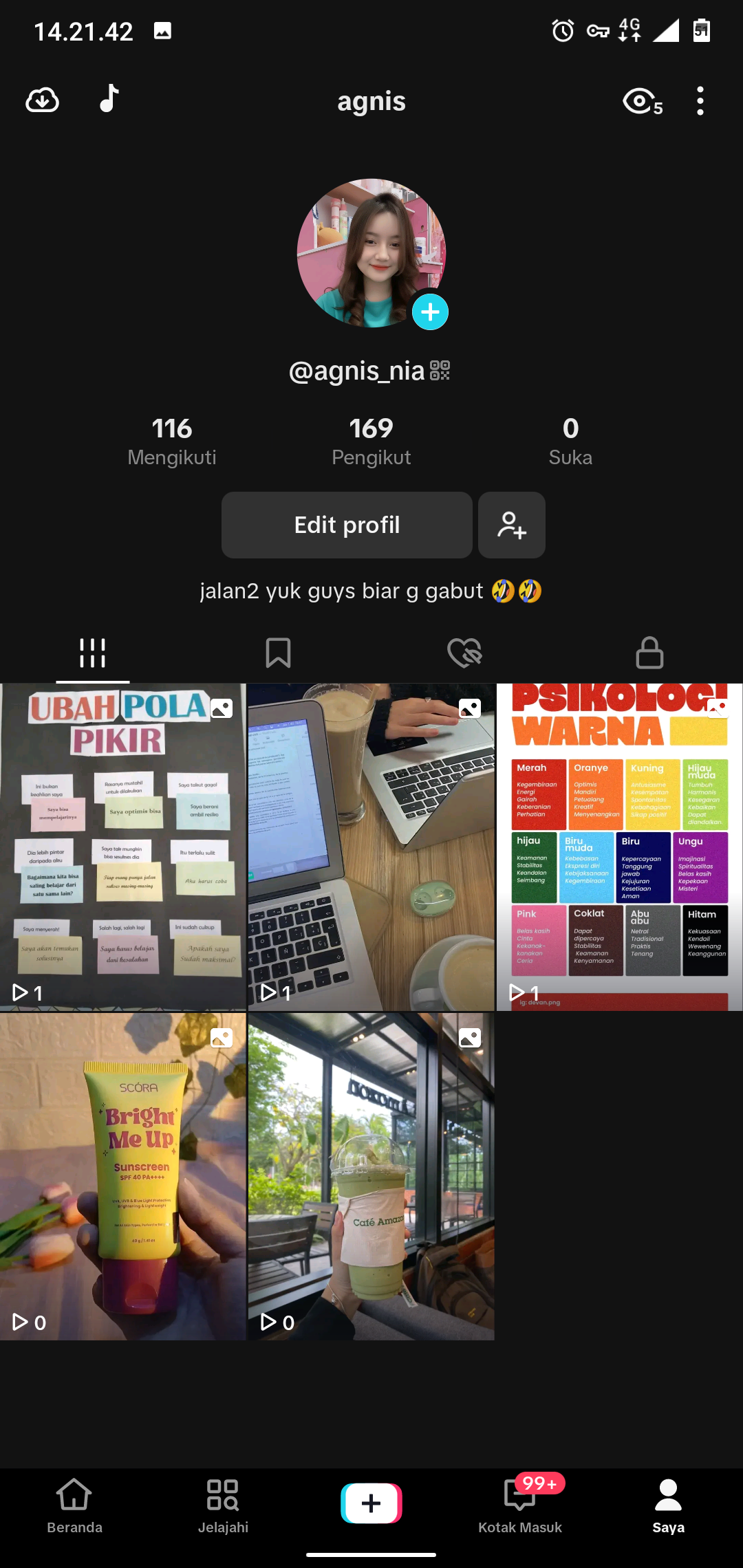
Task: Open QR code next to @agnis_nia
Action: [x=440, y=371]
